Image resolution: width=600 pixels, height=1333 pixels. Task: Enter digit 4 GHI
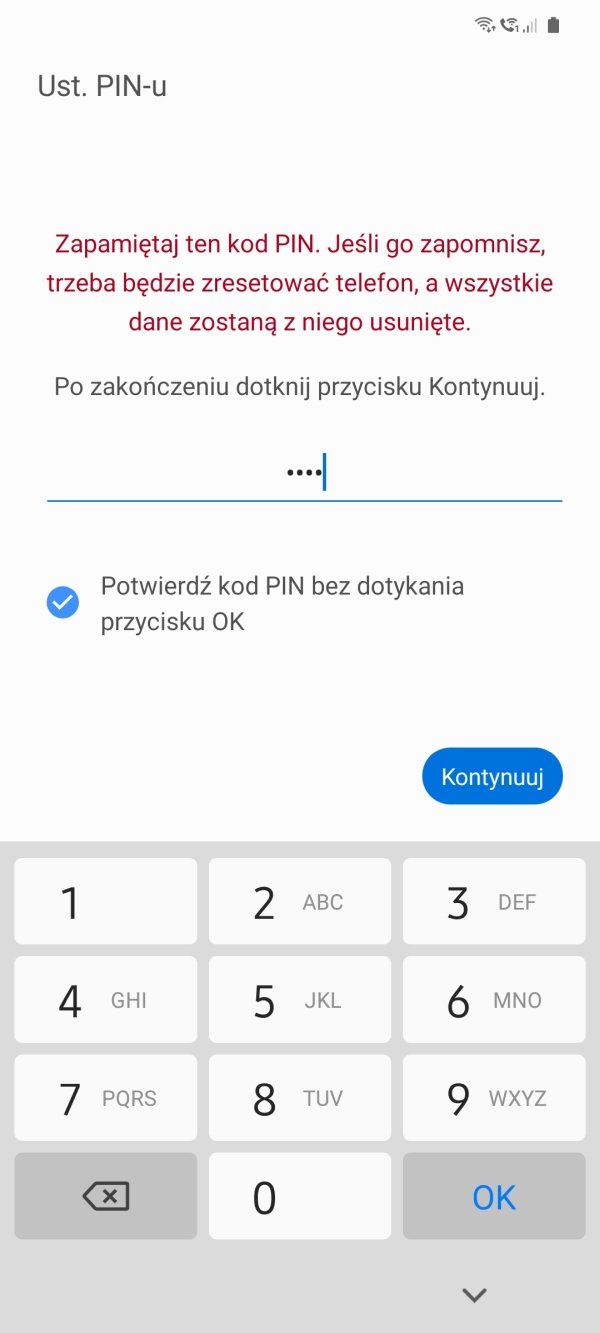click(x=106, y=1000)
